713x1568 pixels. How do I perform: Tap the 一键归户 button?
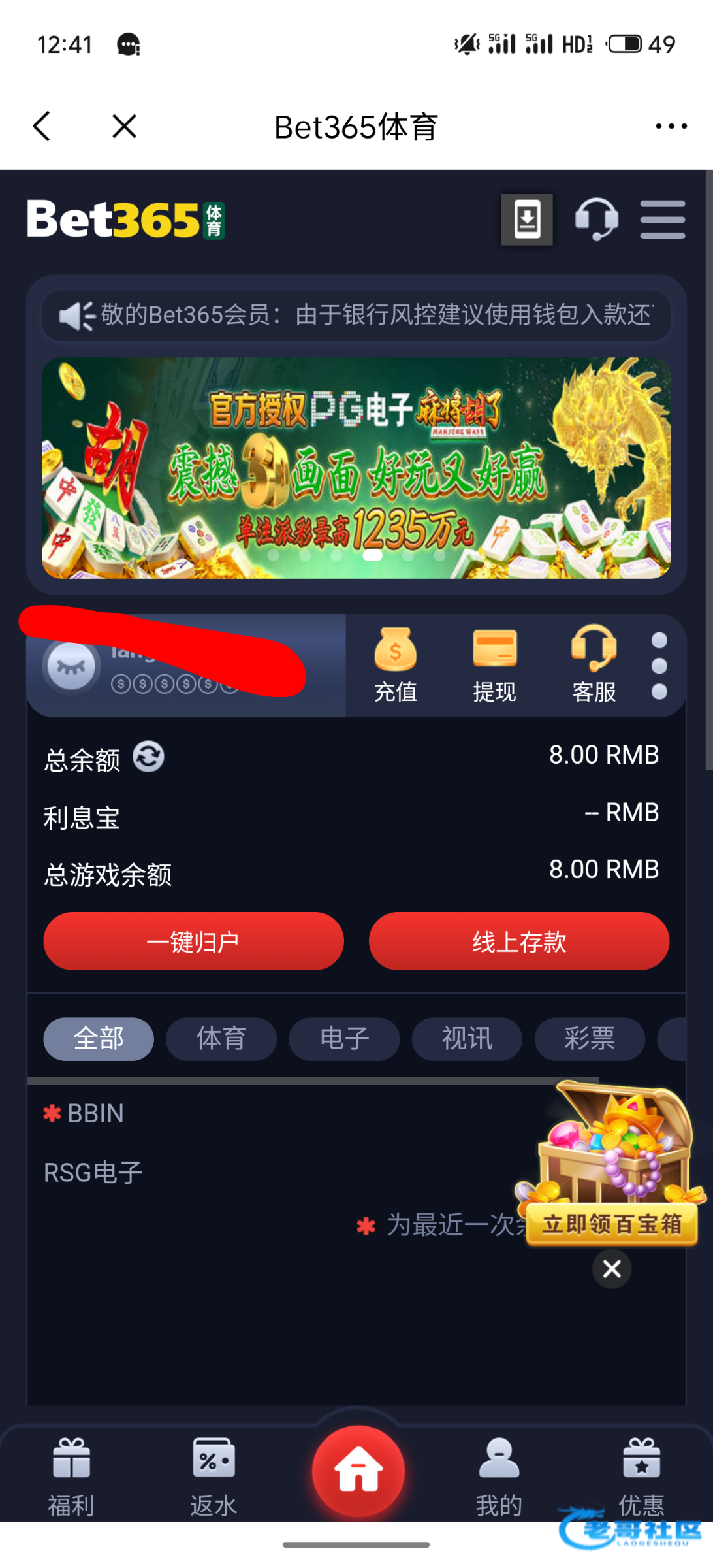click(193, 941)
